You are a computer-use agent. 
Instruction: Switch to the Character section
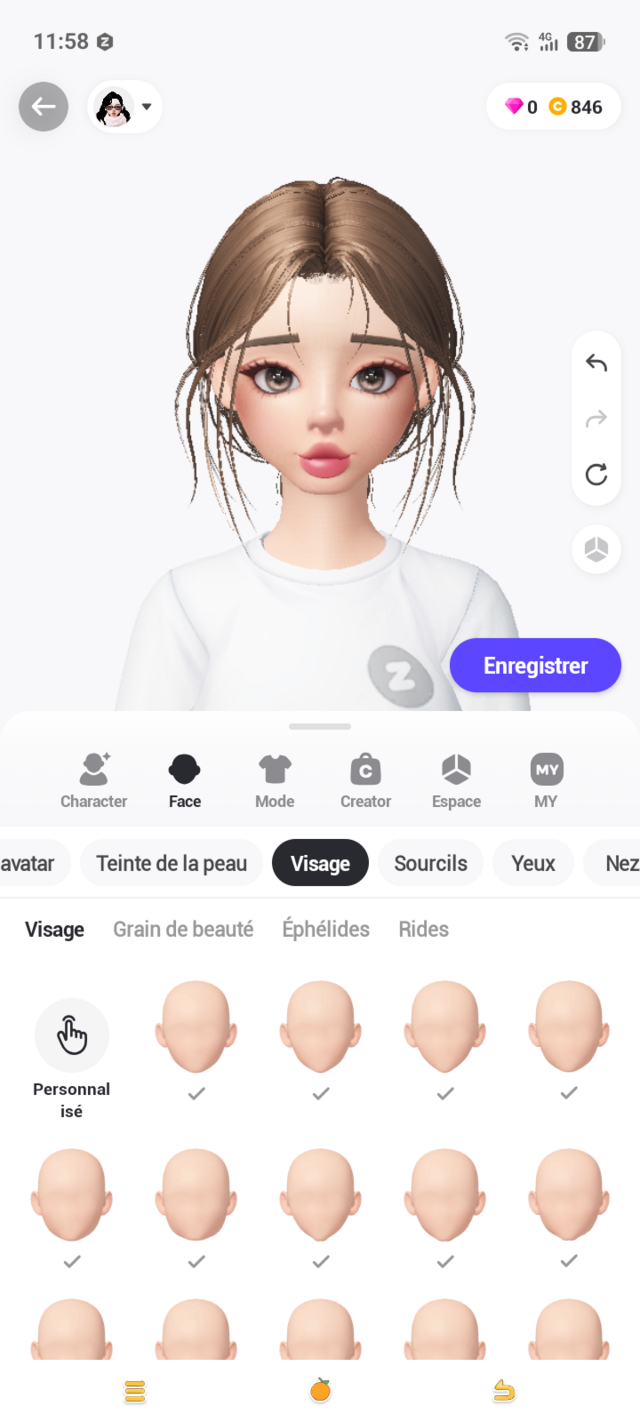pos(94,781)
